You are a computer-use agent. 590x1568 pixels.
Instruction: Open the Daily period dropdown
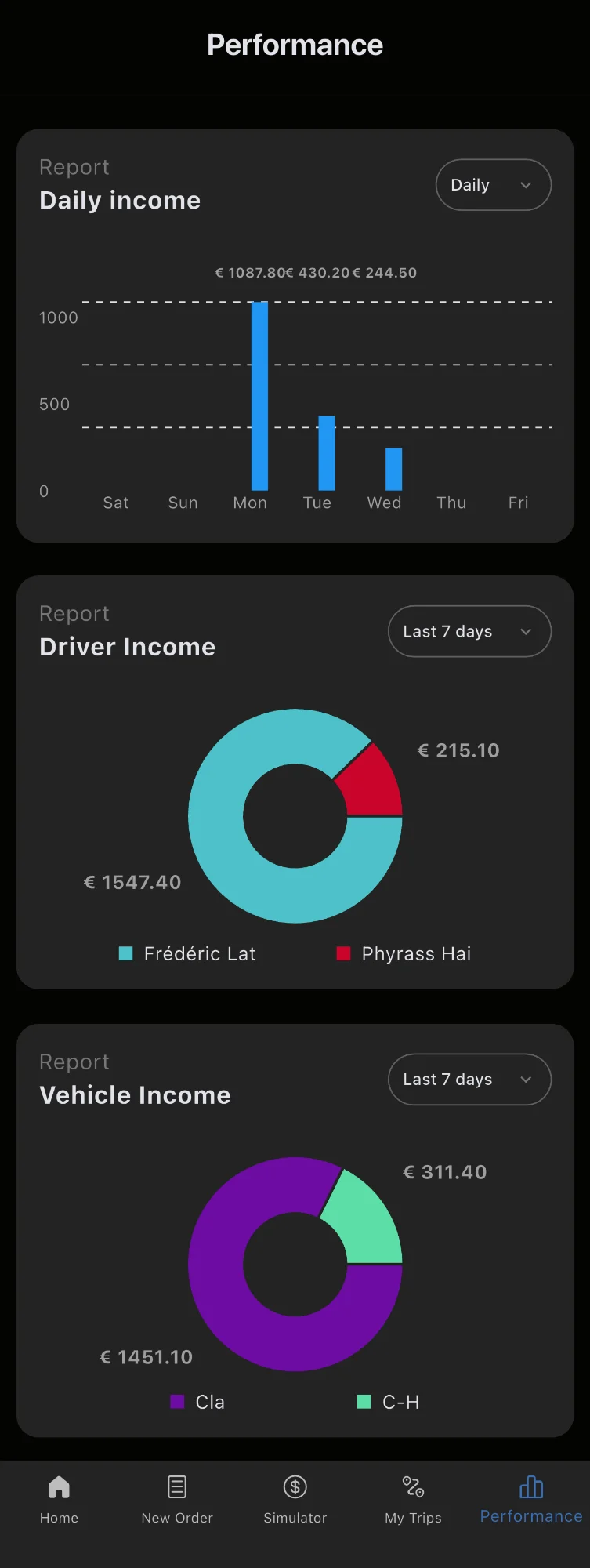point(493,185)
